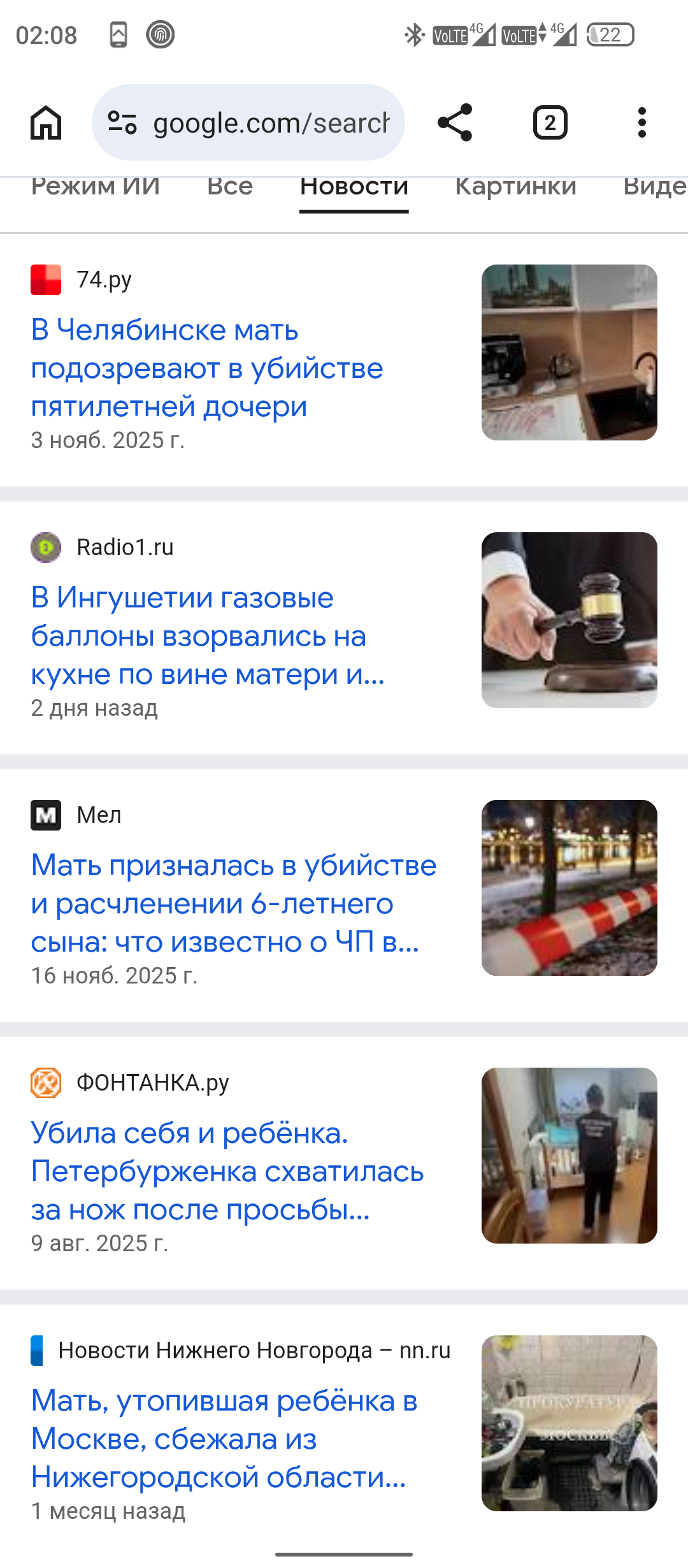688x1568 pixels.
Task: Open the browser overflow menu
Action: click(x=641, y=122)
